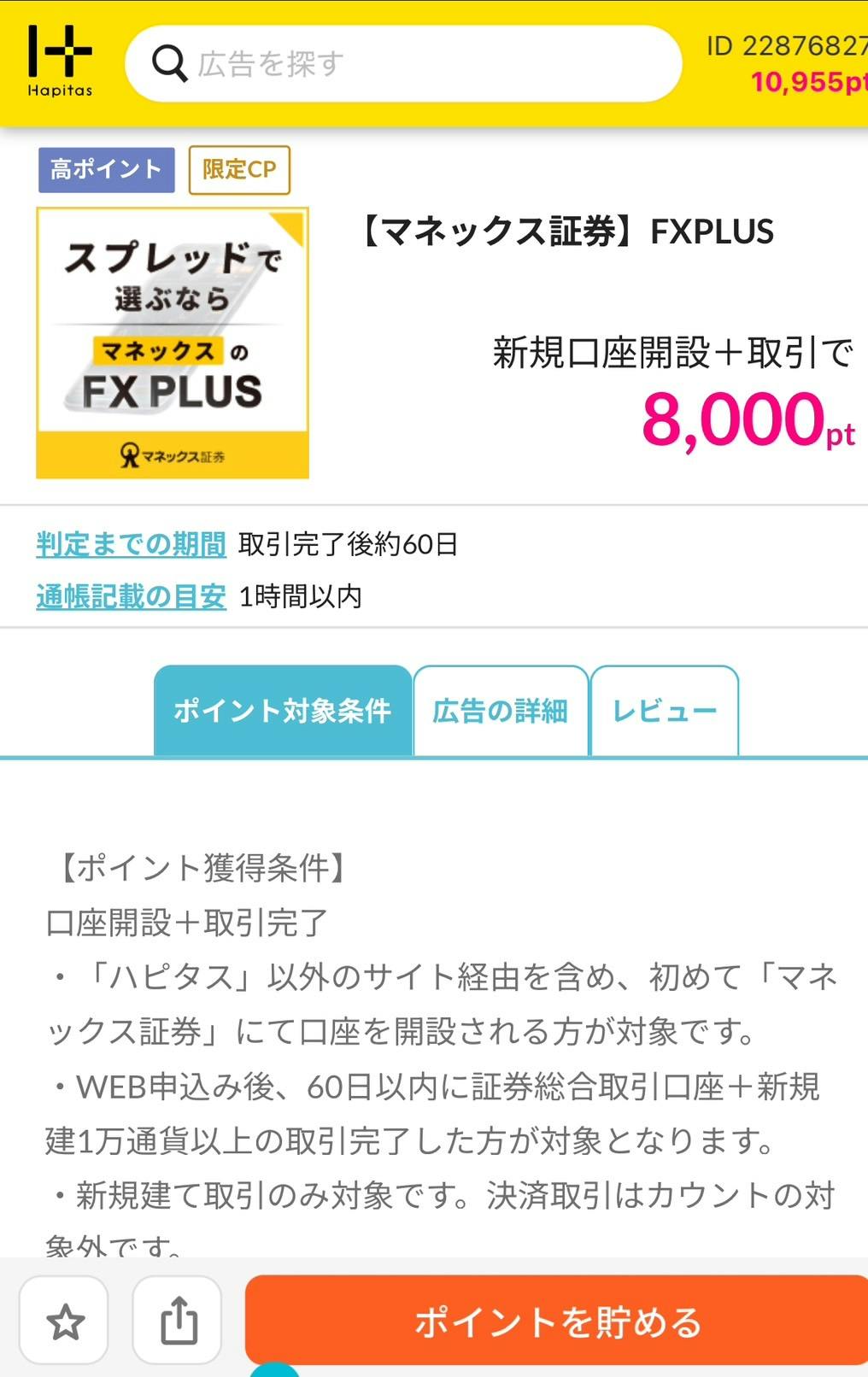Viewport: 868px width, 1377px height.
Task: Open the 広告を探す search box
Action: [x=403, y=64]
